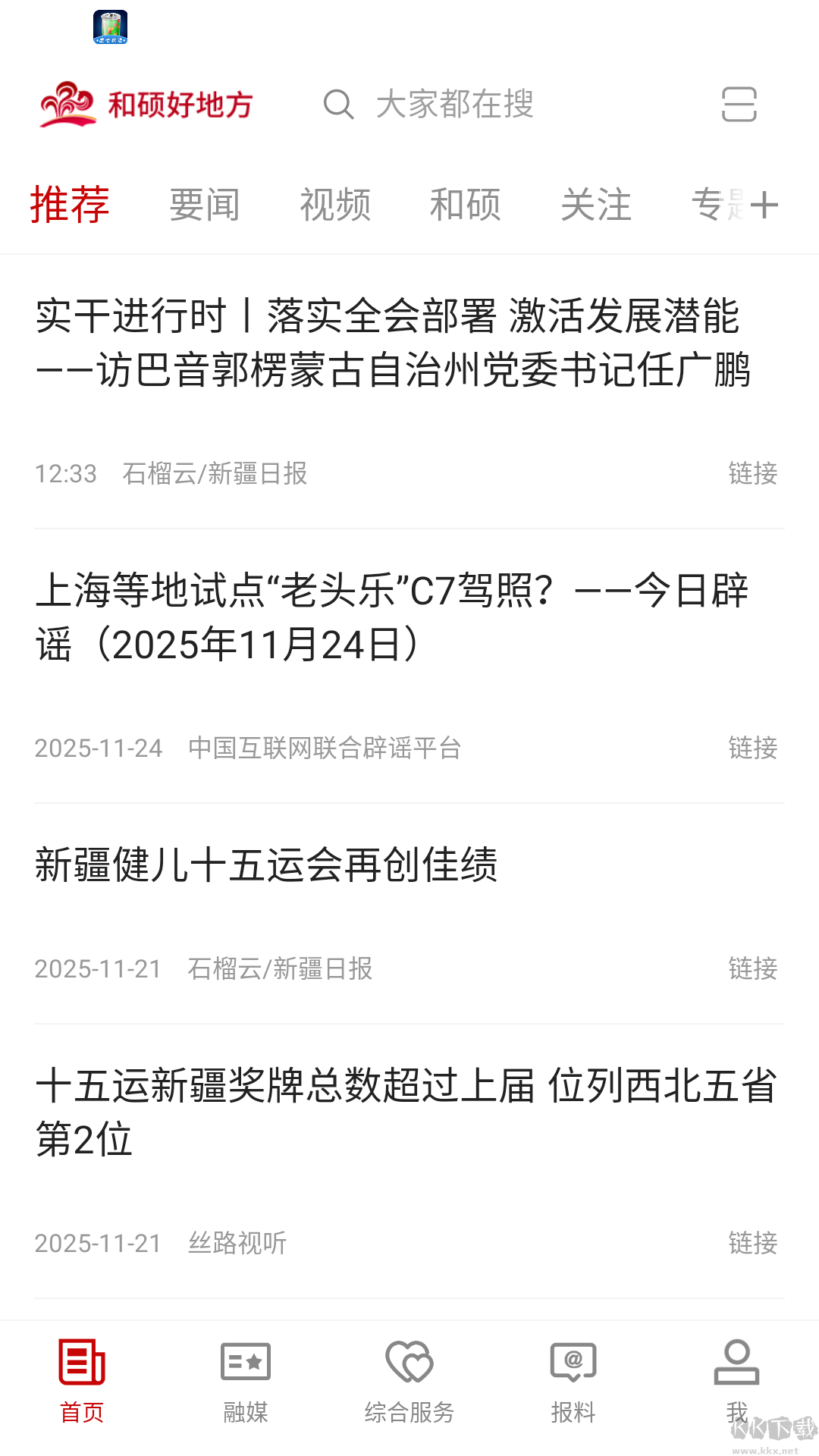819x1456 pixels.
Task: Open the QR code scan icon
Action: pos(739,105)
